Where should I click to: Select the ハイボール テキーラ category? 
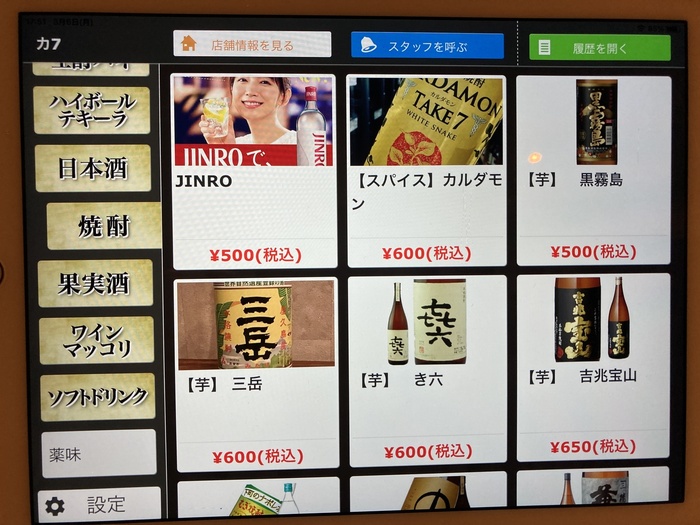coord(92,110)
